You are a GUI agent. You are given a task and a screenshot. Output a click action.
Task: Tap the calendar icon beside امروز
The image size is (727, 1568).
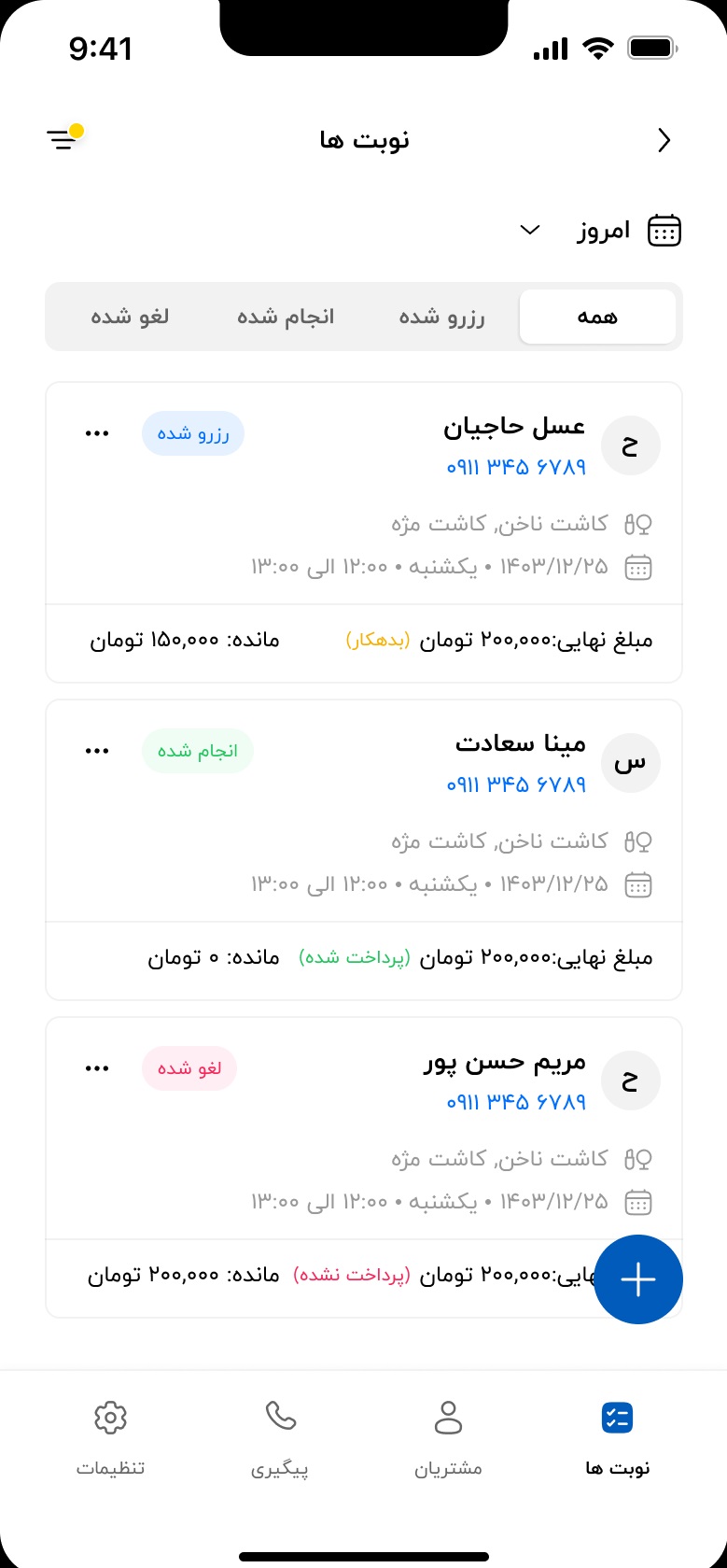664,230
